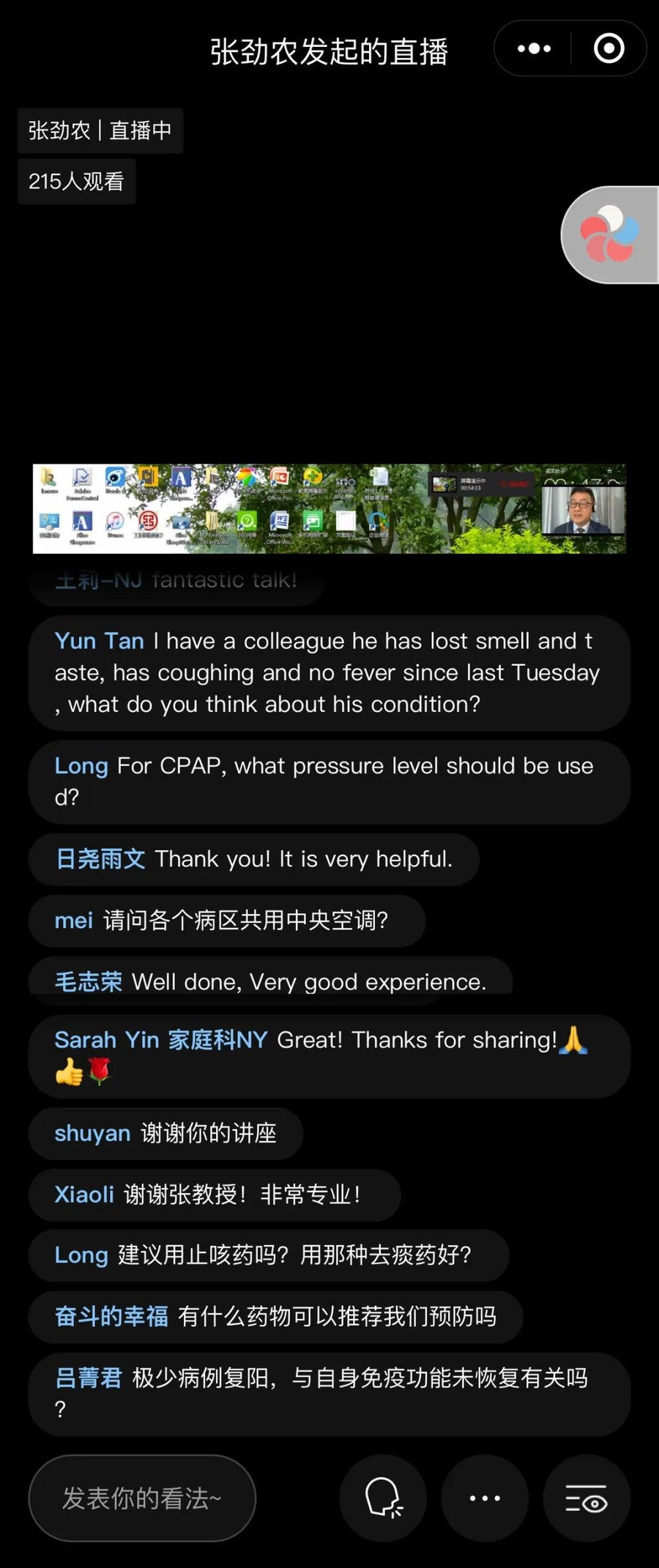Image resolution: width=659 pixels, height=1568 pixels.
Task: Focus the comment field 发表你的看法
Action: coord(142,1498)
